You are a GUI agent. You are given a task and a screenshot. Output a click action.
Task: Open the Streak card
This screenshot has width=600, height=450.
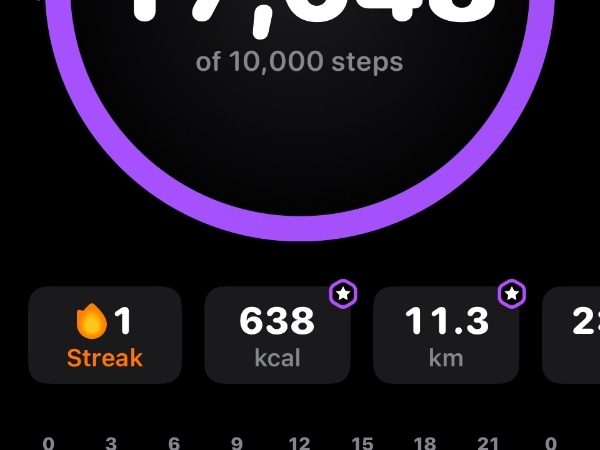[x=105, y=336]
